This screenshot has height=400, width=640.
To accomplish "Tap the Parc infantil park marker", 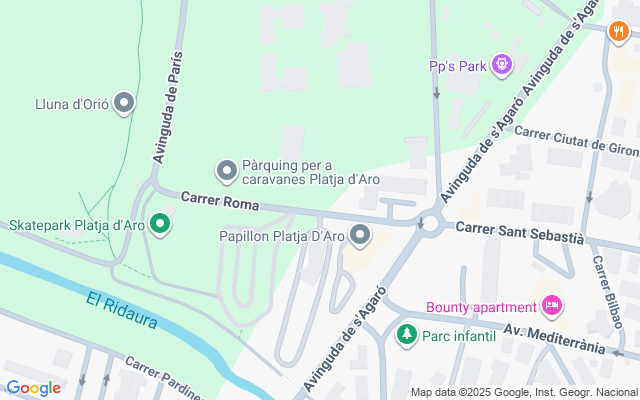I will tap(406, 334).
